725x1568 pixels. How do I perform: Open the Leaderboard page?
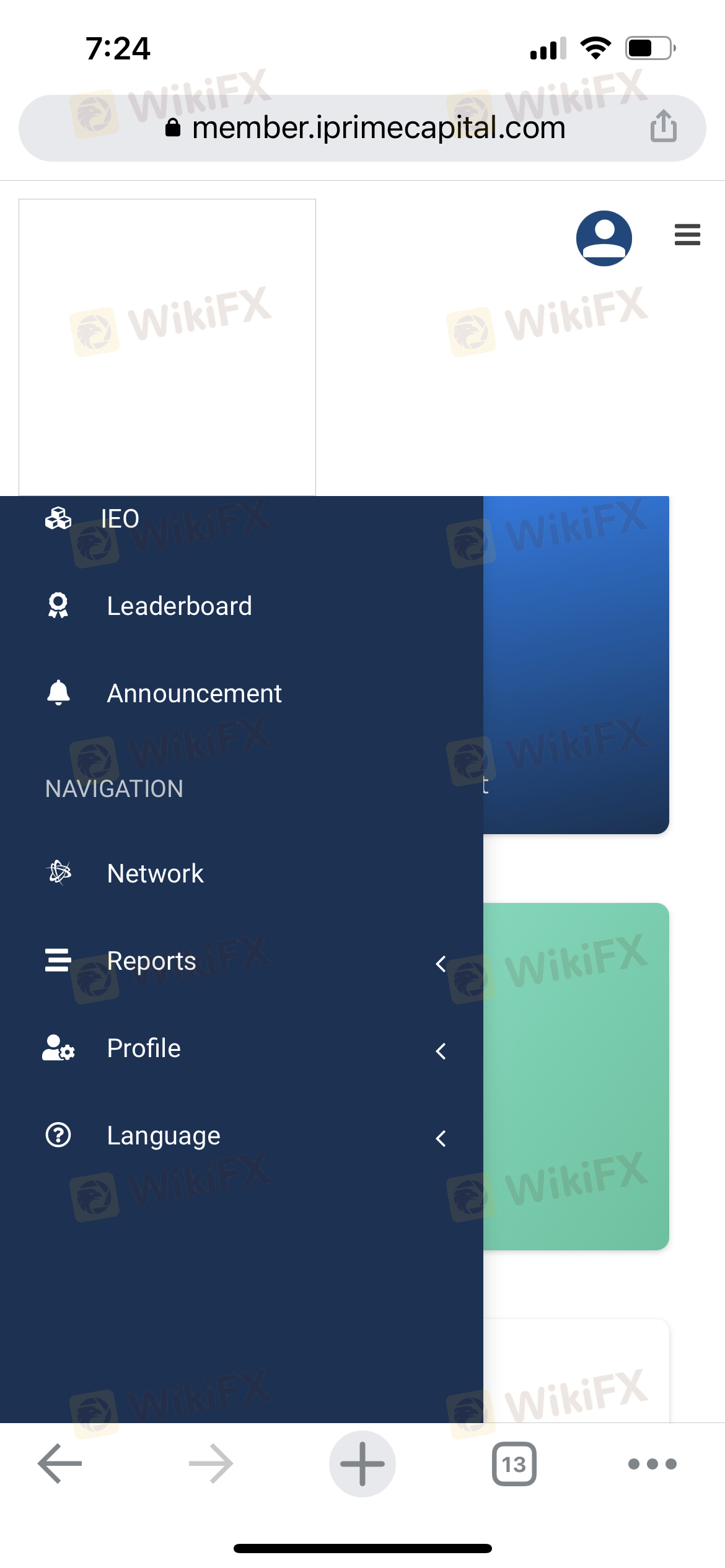(179, 606)
